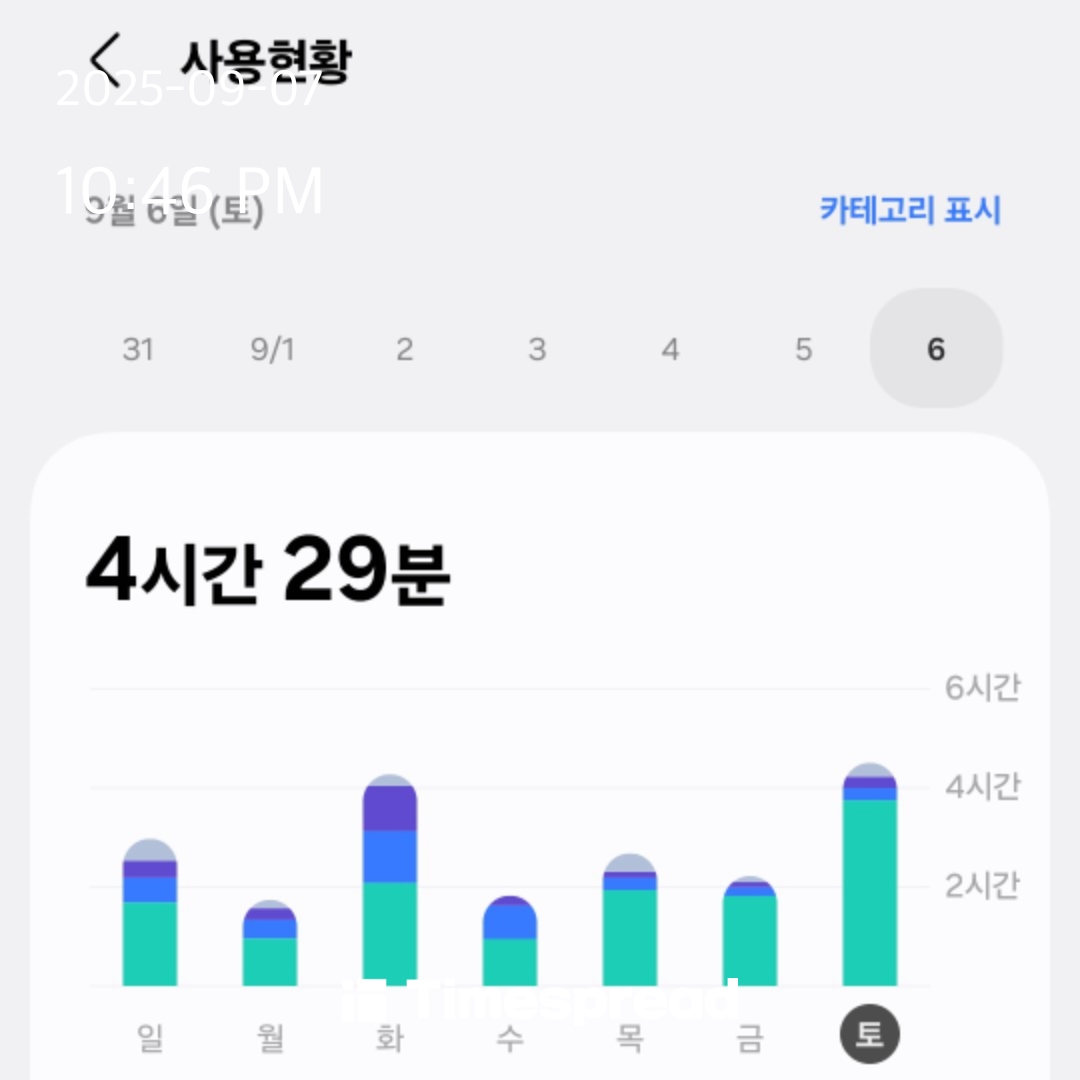1080x1080 pixels.
Task: Go back from the 사용현황 screen
Action: pyautogui.click(x=105, y=62)
